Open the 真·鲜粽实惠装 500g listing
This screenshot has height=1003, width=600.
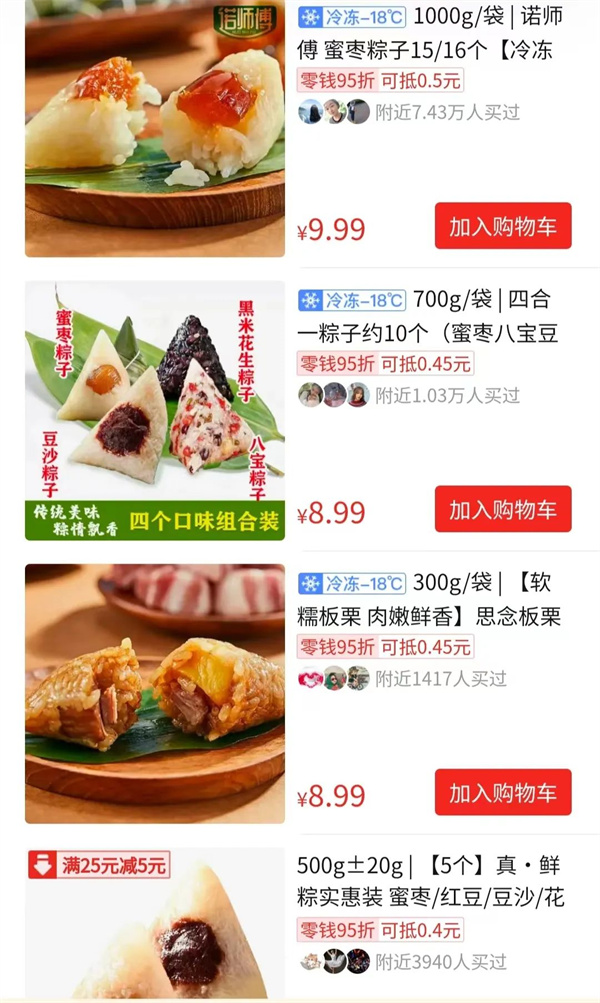click(x=430, y=881)
